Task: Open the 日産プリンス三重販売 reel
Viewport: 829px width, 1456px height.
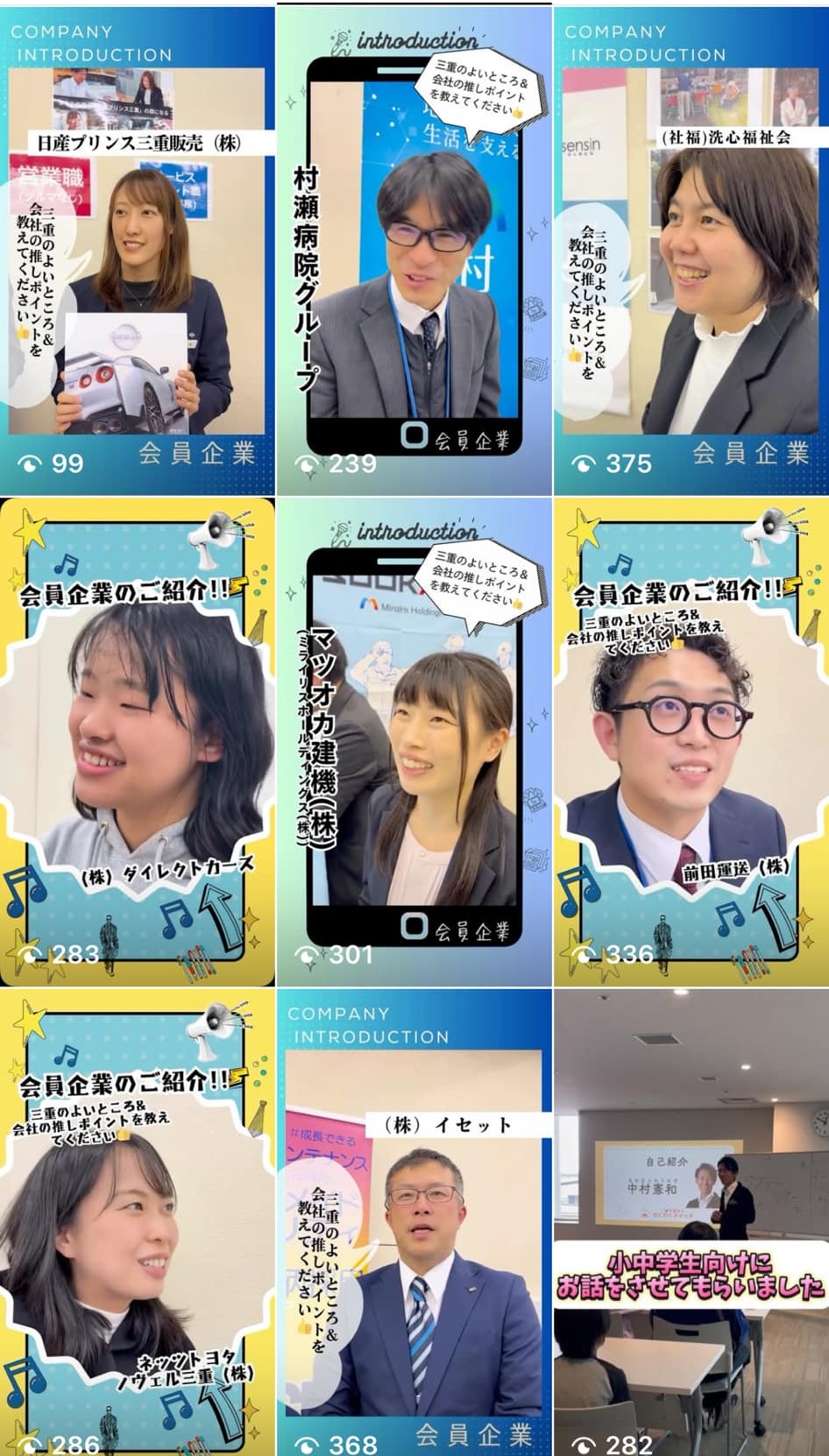Action: 137,250
